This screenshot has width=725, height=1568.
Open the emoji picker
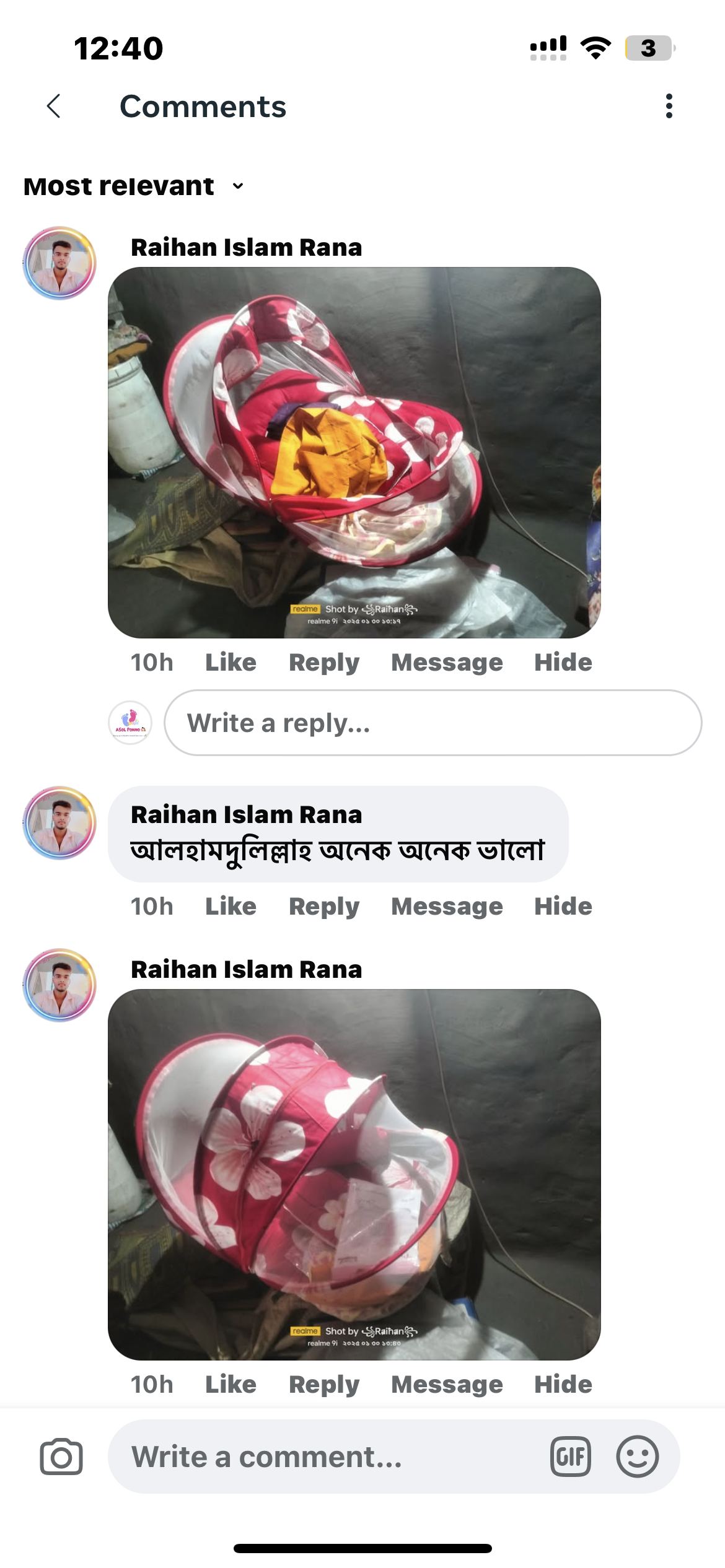click(x=637, y=1457)
